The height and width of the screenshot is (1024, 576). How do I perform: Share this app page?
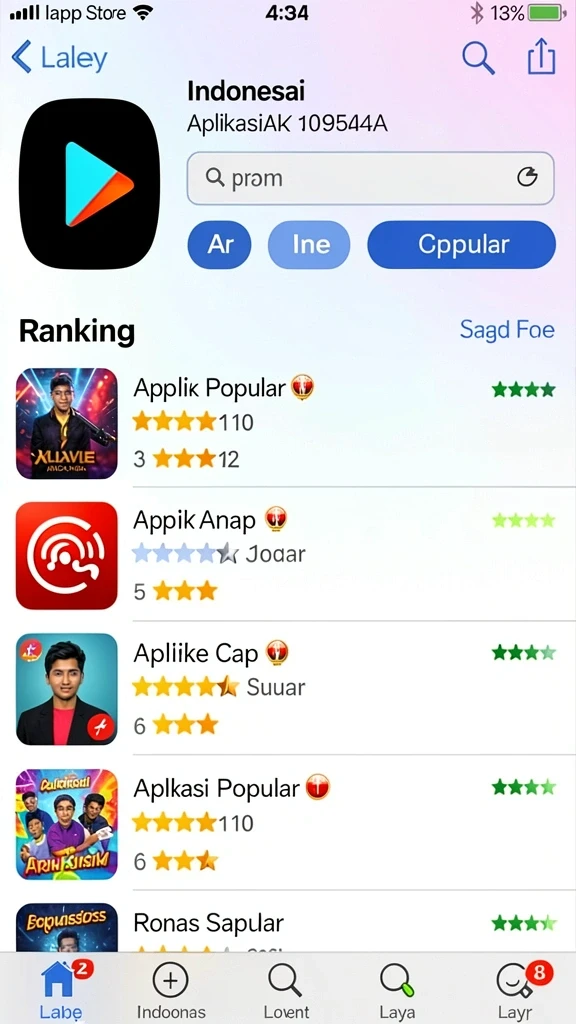(x=541, y=57)
